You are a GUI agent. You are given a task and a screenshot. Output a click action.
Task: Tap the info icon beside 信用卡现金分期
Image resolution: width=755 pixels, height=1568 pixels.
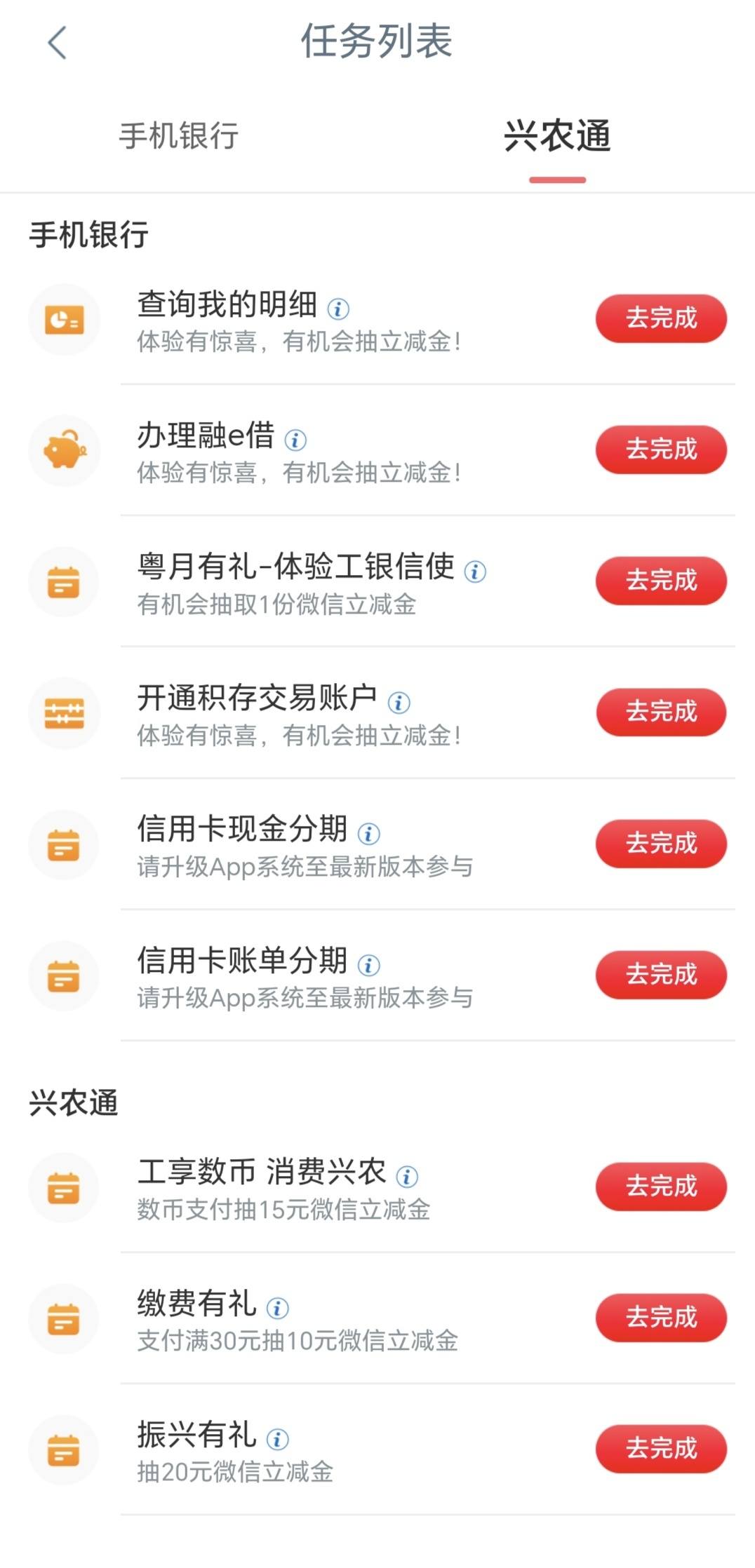click(x=369, y=834)
